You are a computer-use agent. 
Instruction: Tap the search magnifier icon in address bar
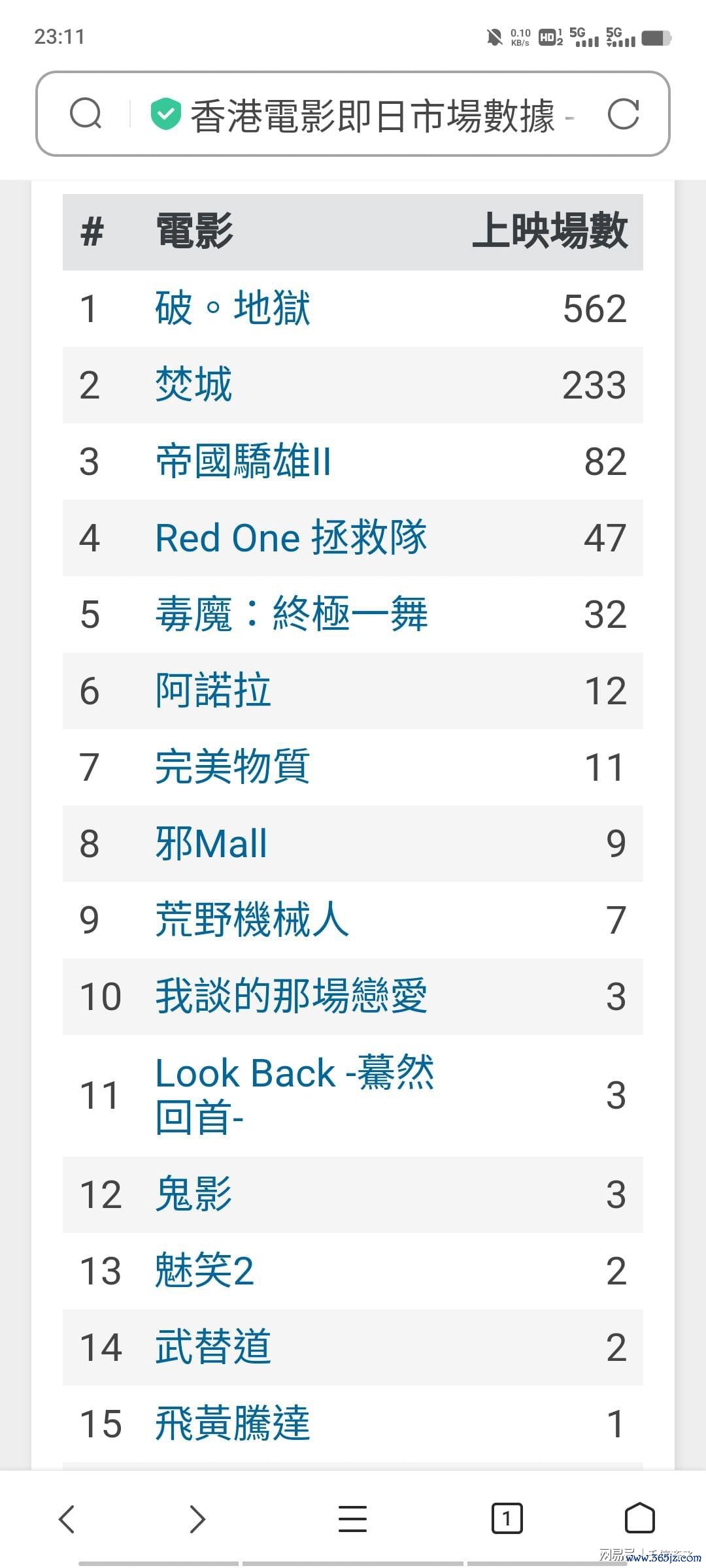pyautogui.click(x=86, y=114)
